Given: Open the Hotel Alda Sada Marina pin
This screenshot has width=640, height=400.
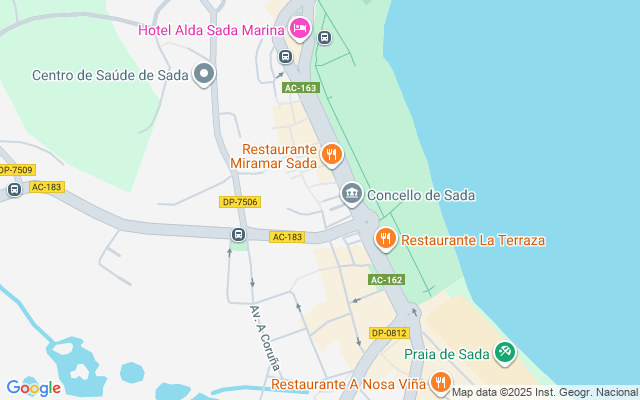Looking at the screenshot, I should coord(298,28).
